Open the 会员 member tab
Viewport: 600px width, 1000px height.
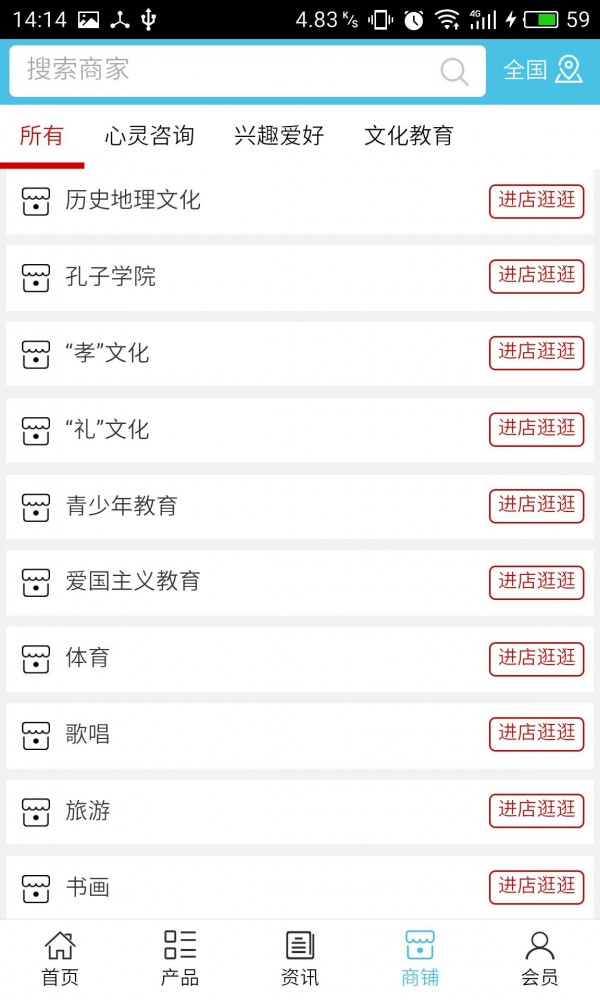click(x=540, y=958)
